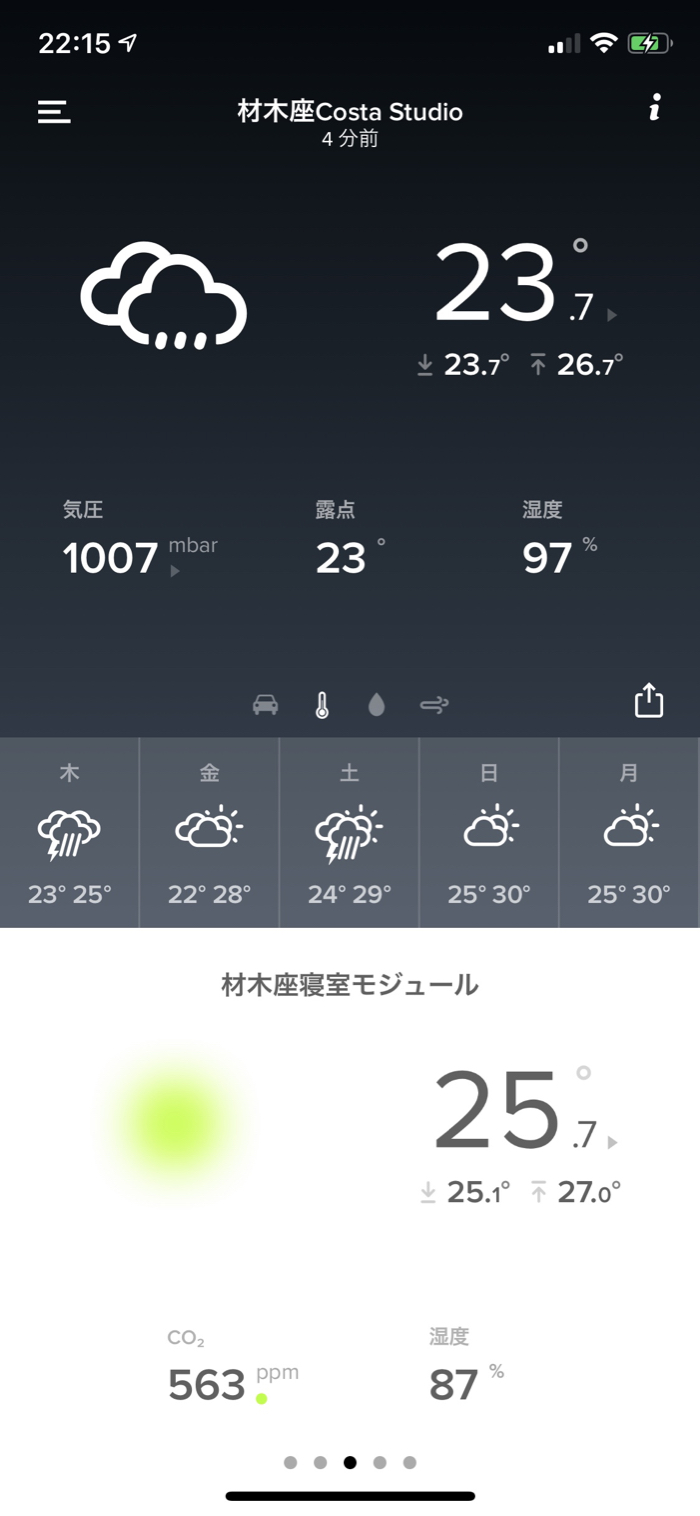This screenshot has height=1516, width=700.
Task: Open Thursday (木) forecast
Action: tap(69, 832)
